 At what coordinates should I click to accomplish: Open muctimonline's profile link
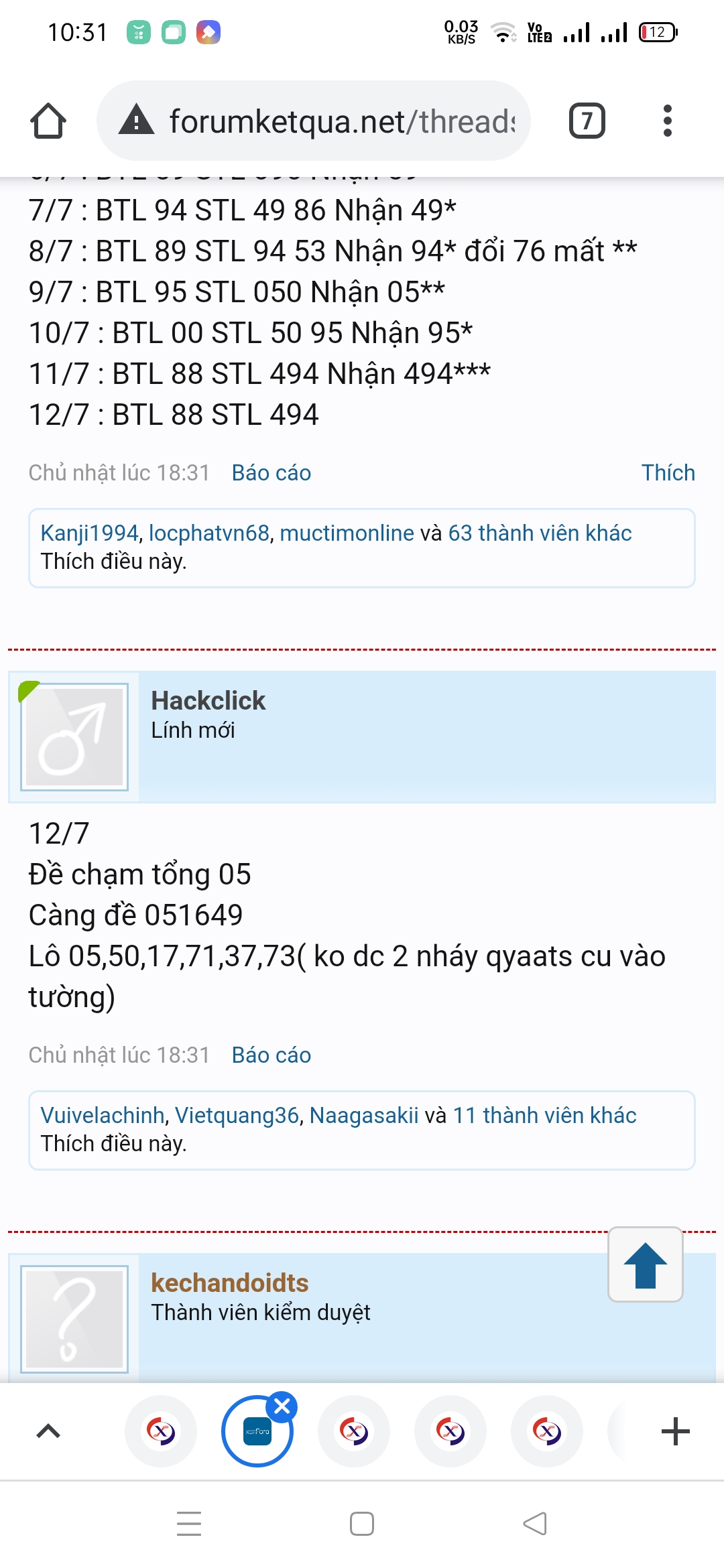pos(347,533)
